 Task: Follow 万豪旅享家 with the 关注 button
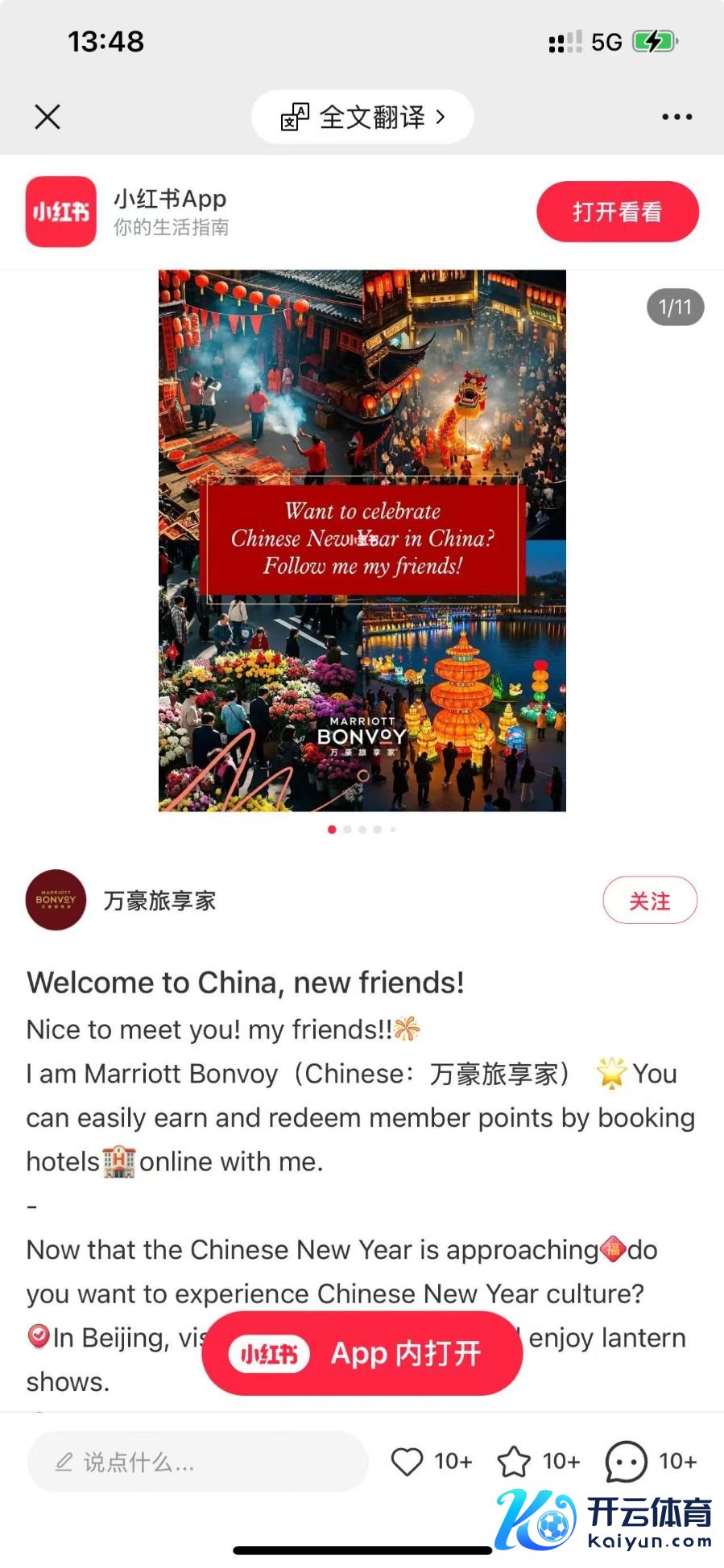point(649,900)
